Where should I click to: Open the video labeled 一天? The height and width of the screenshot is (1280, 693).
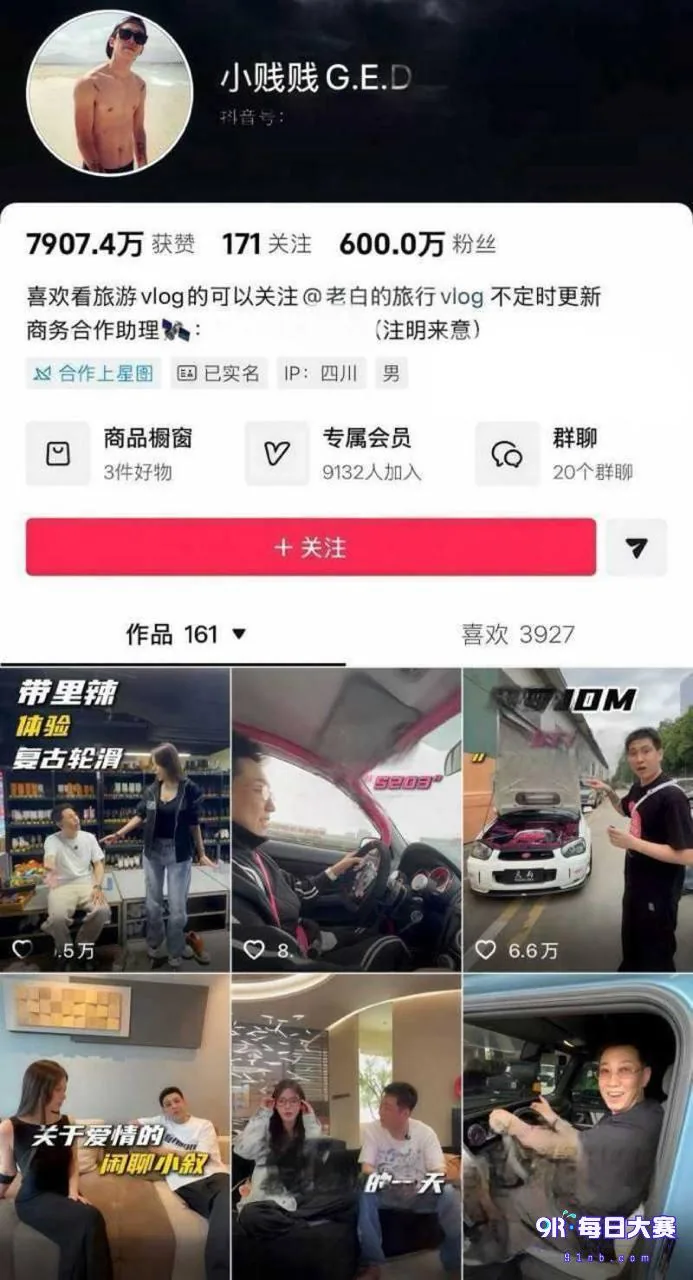click(x=346, y=1127)
